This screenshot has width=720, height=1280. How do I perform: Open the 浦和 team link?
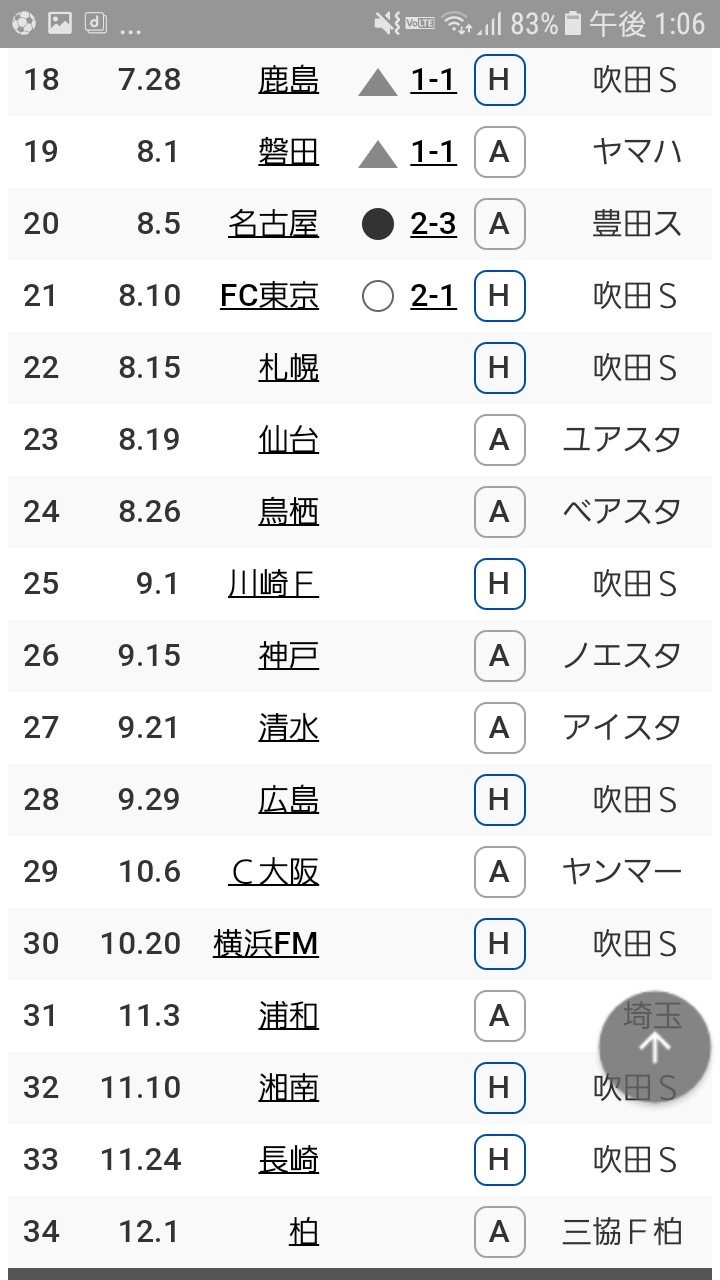[x=288, y=1016]
